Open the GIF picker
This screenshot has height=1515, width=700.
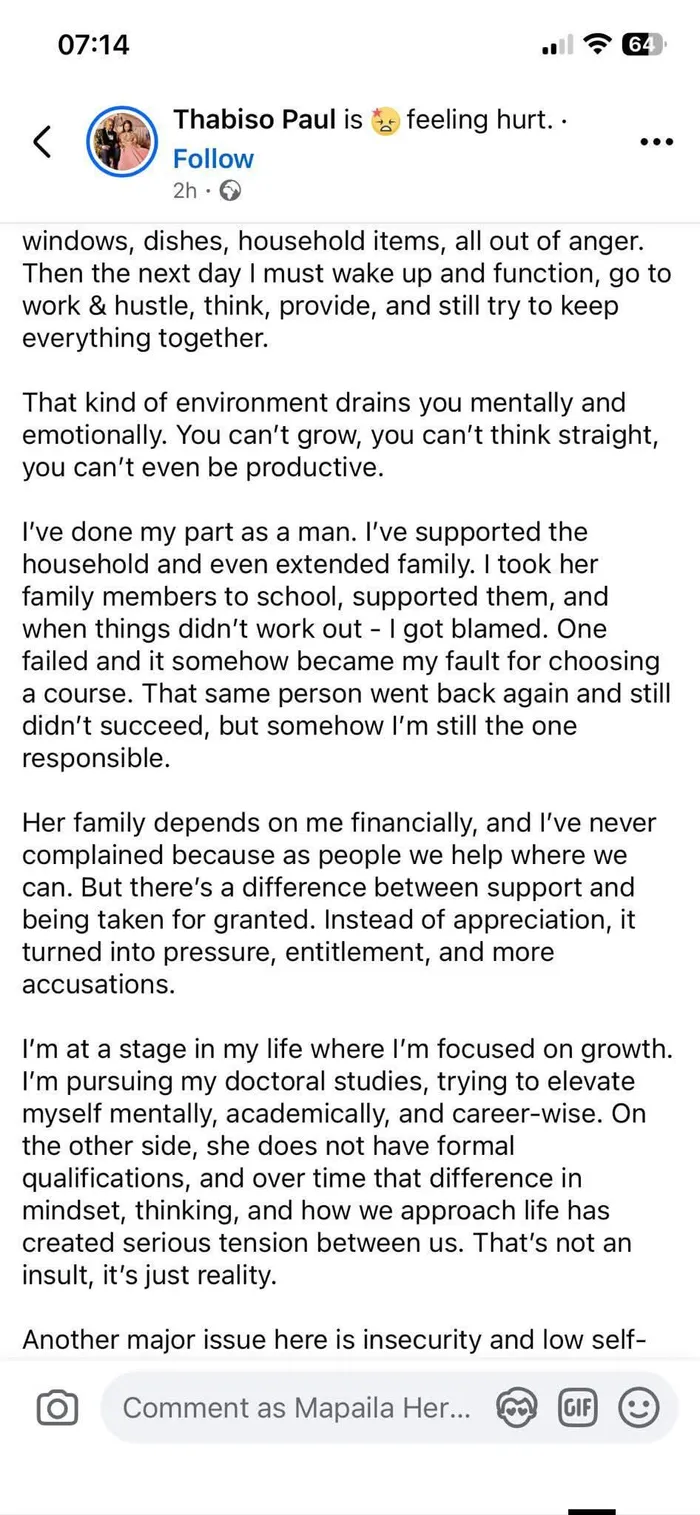(x=577, y=1408)
